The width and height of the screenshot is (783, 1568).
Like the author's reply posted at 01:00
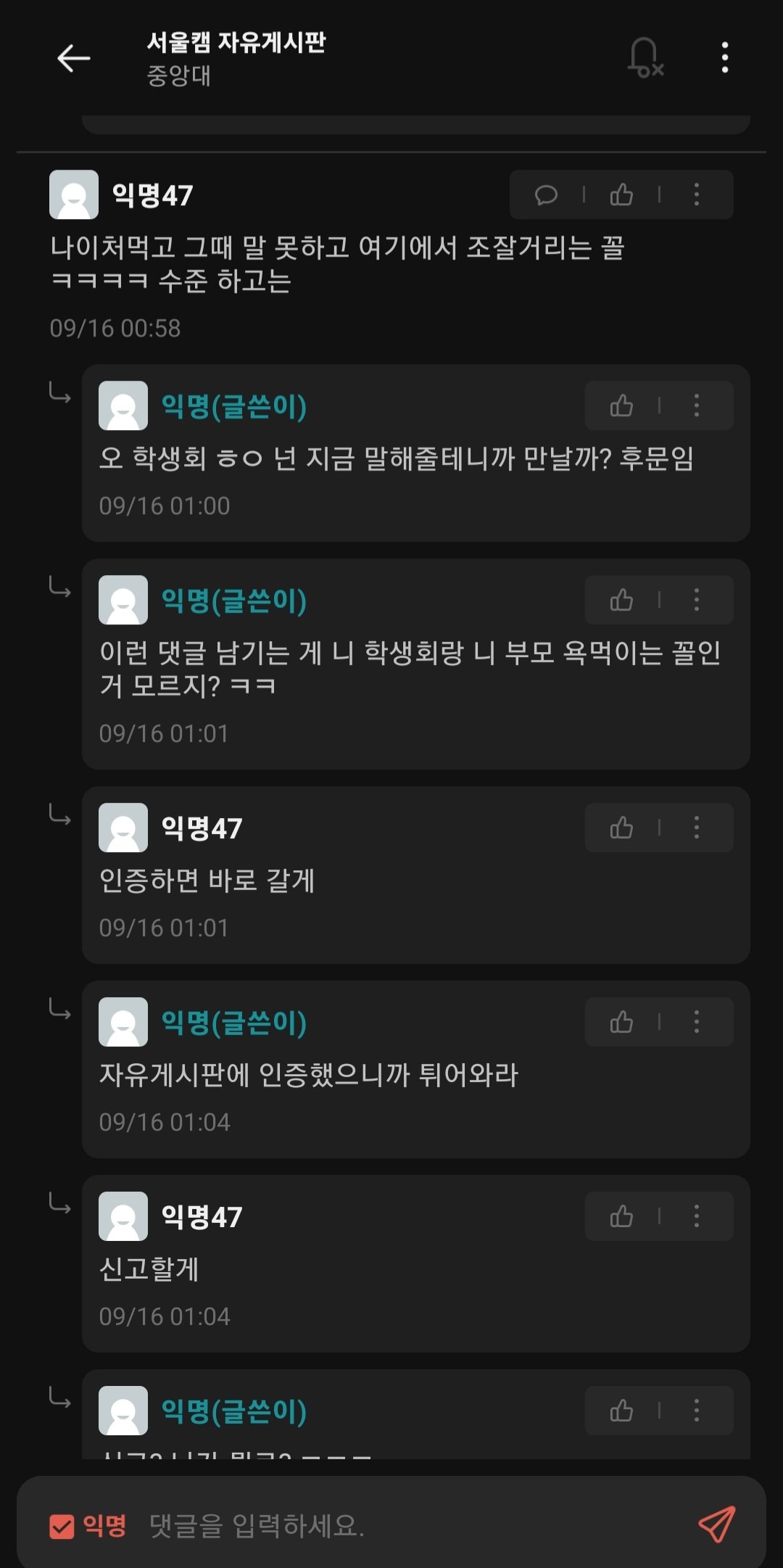coord(621,406)
